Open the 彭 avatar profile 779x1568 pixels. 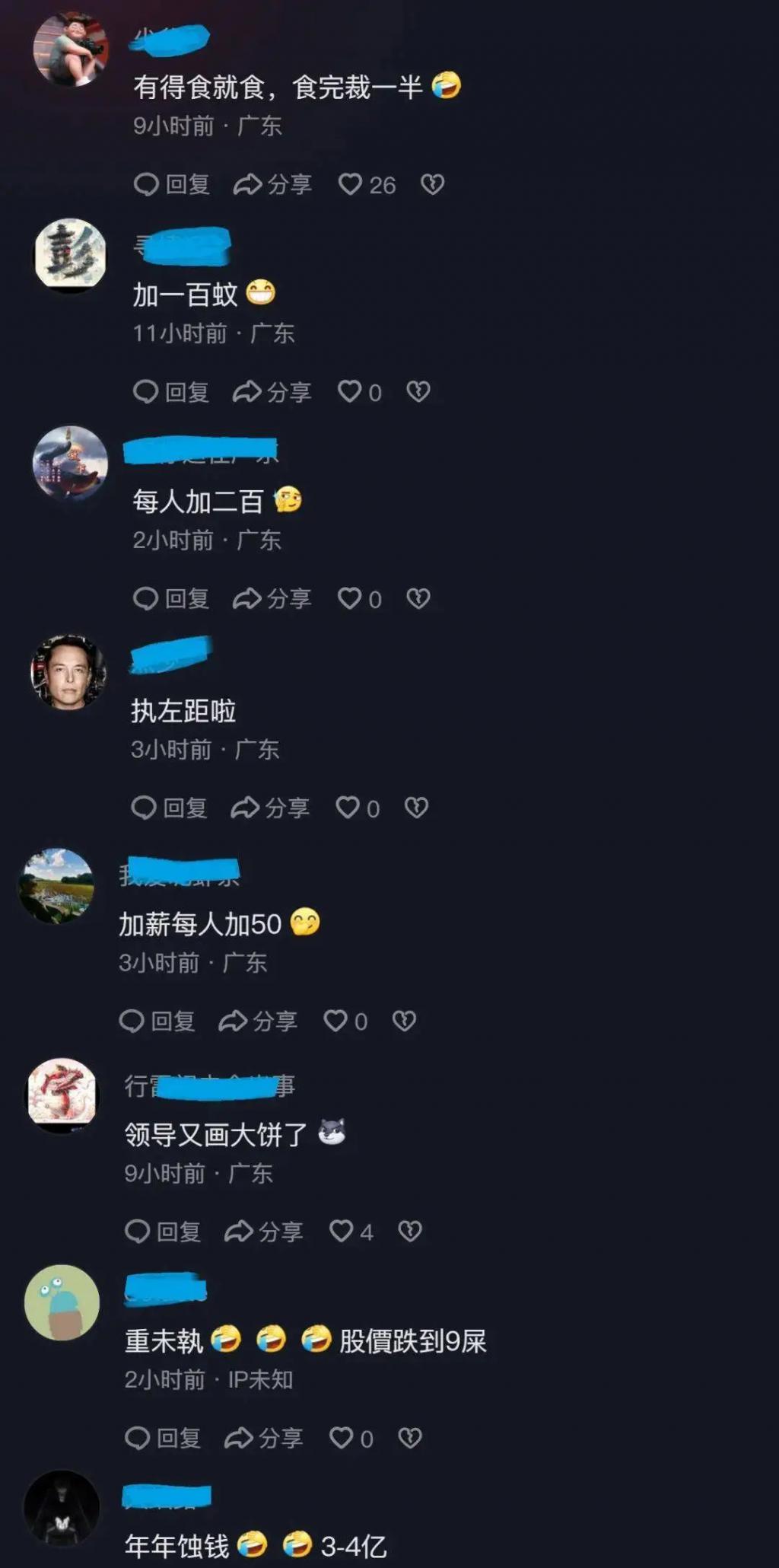[71, 256]
